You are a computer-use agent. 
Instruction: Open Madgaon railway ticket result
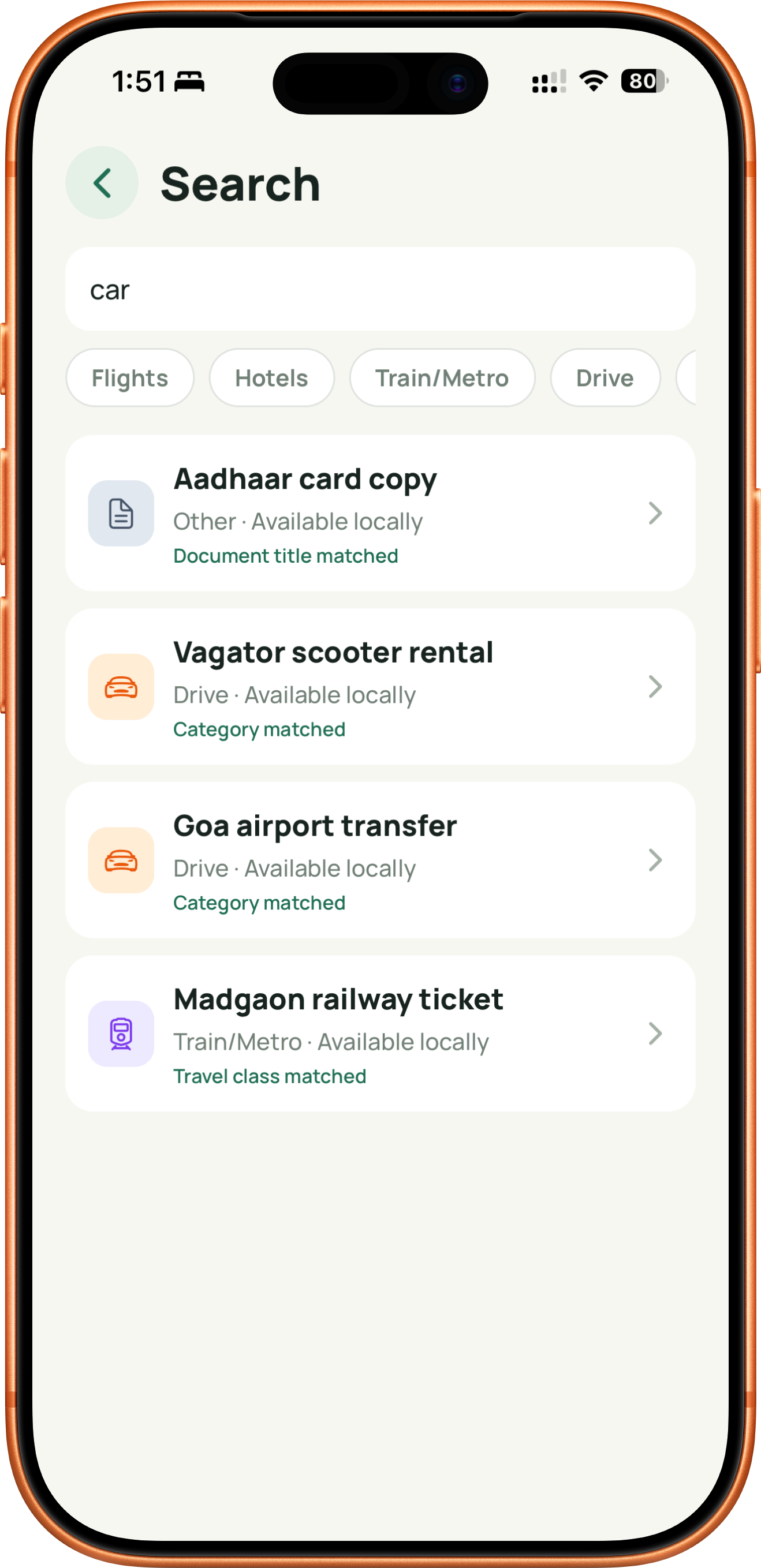(x=380, y=1034)
